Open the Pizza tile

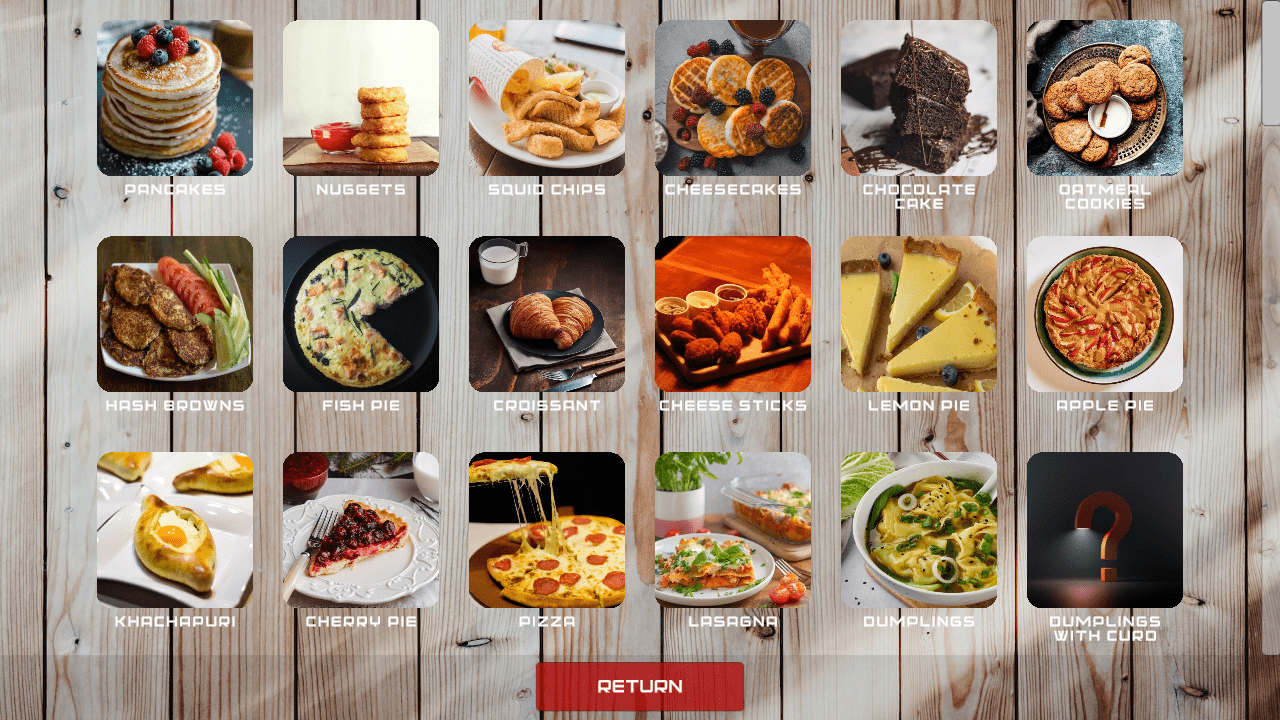(547, 530)
